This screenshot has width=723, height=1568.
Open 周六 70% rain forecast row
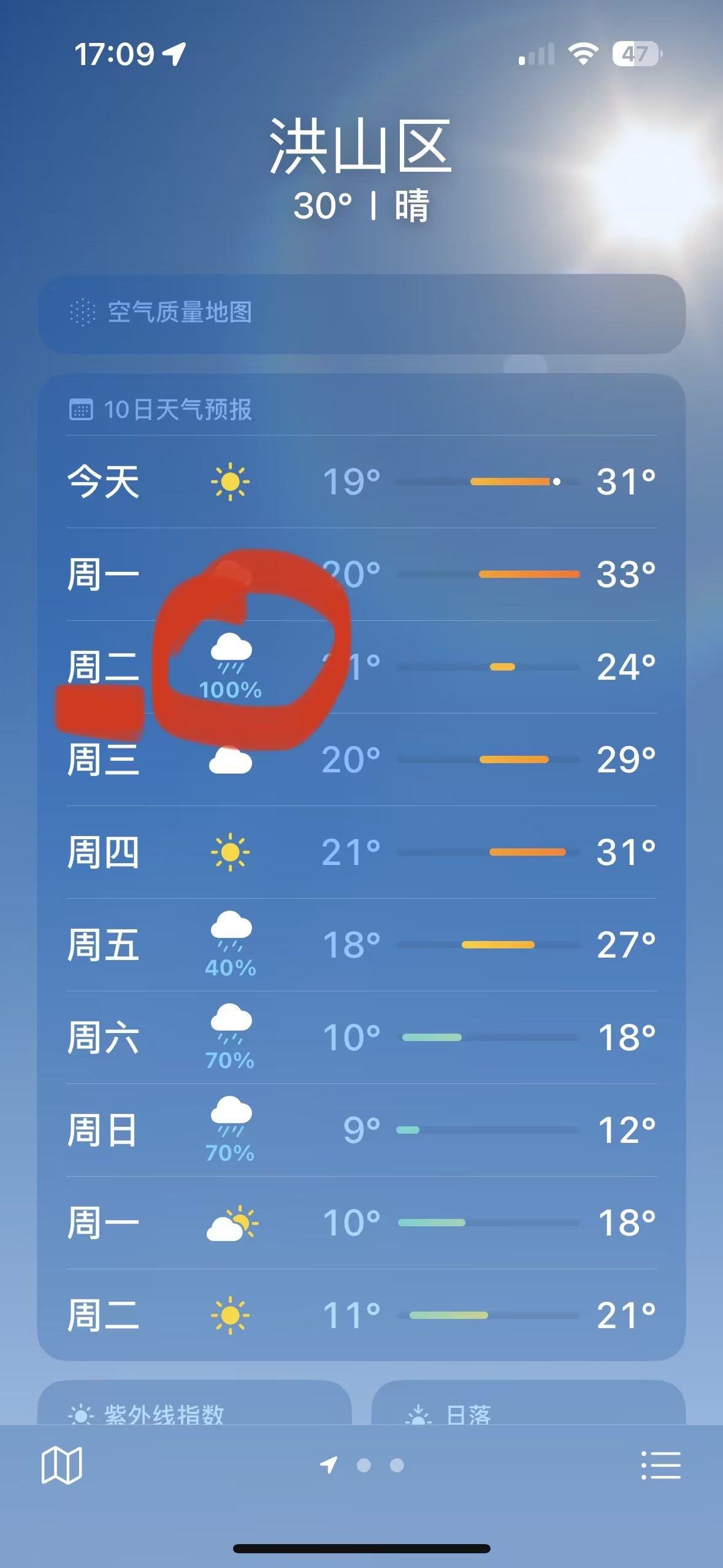coord(361,1037)
